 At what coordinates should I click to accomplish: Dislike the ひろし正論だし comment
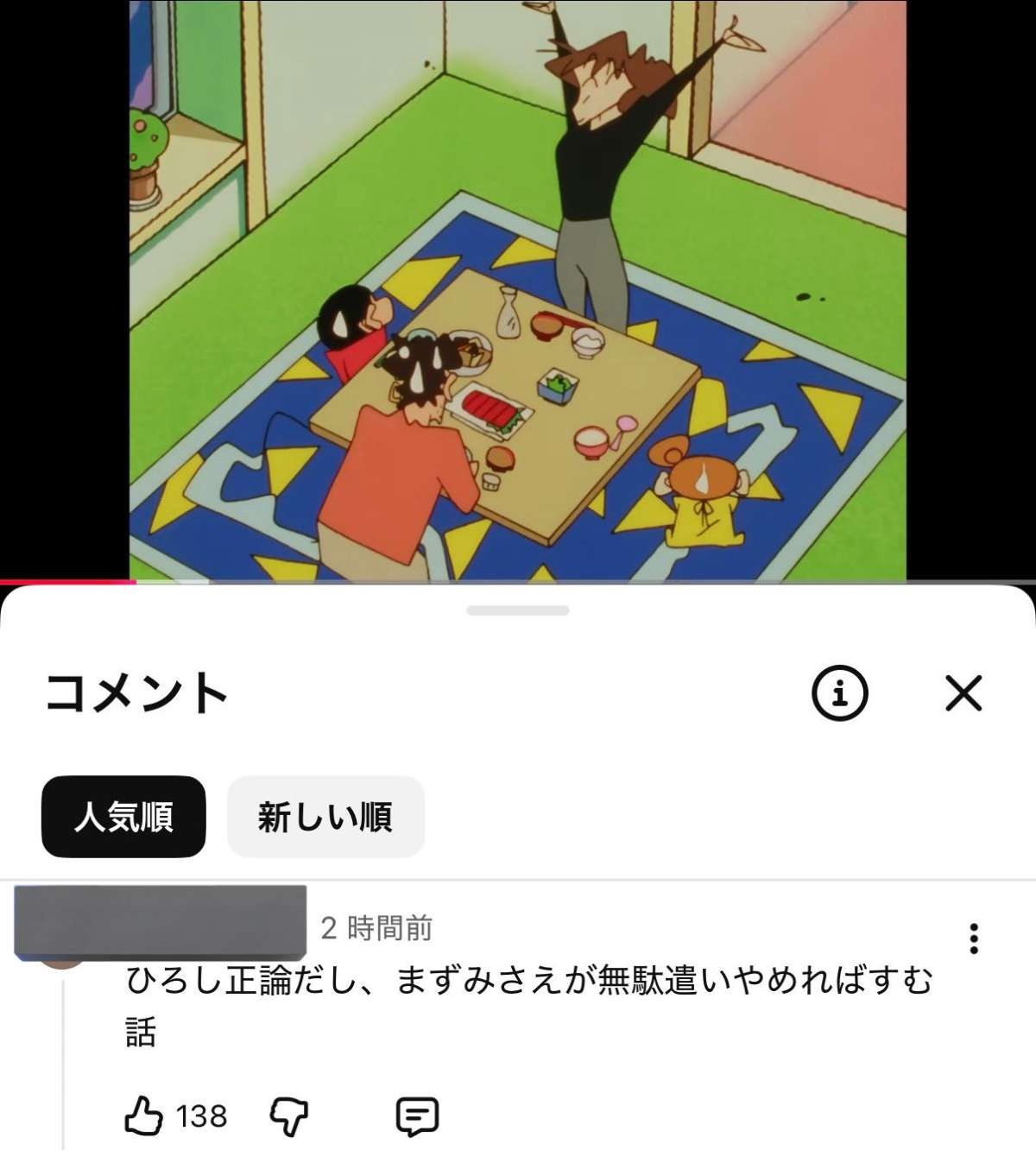click(289, 1115)
